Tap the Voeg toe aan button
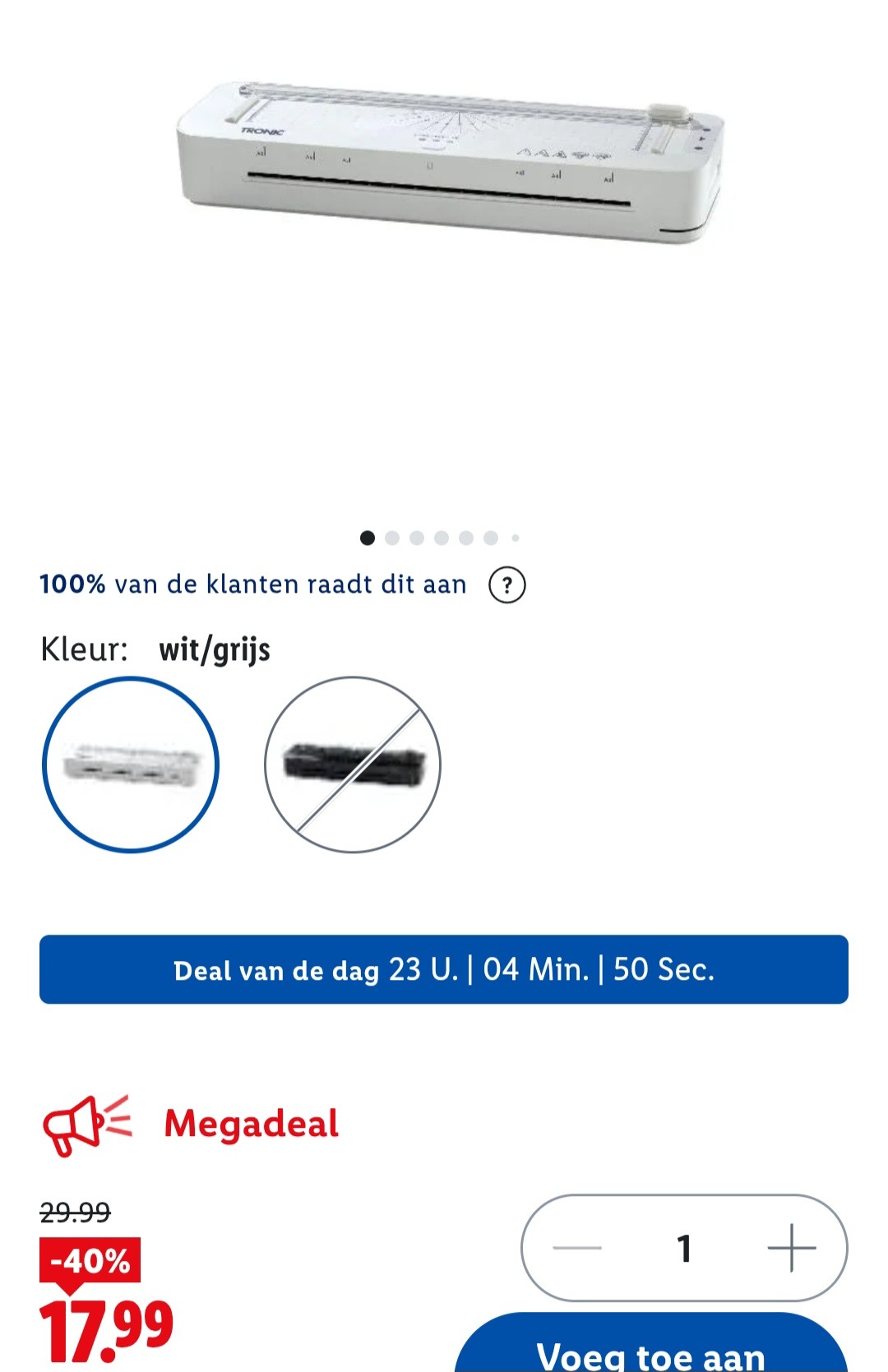Viewport: 888px width, 1372px height. tap(650, 1348)
